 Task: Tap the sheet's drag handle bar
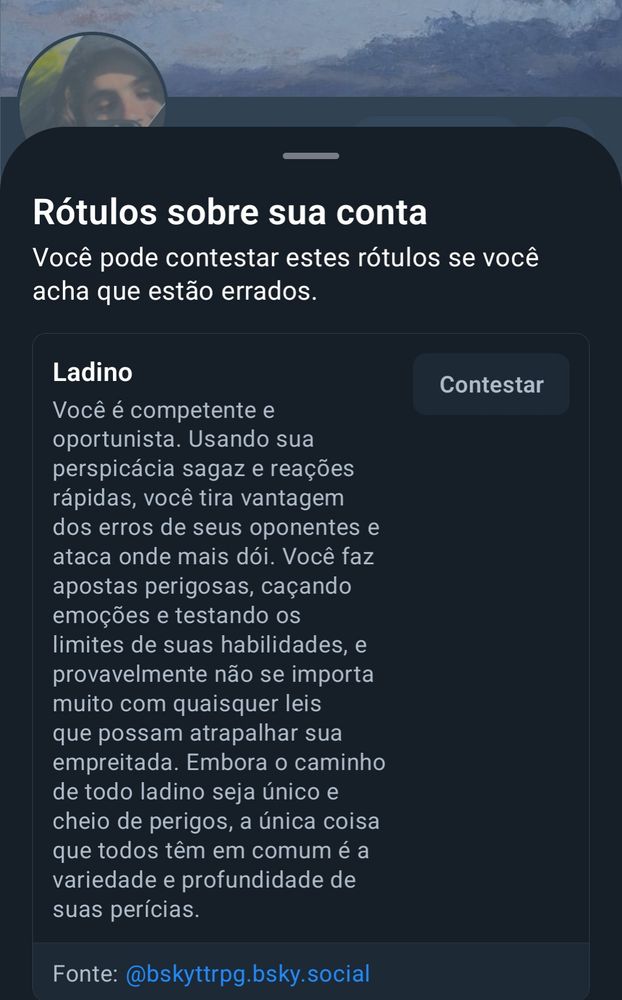[311, 156]
